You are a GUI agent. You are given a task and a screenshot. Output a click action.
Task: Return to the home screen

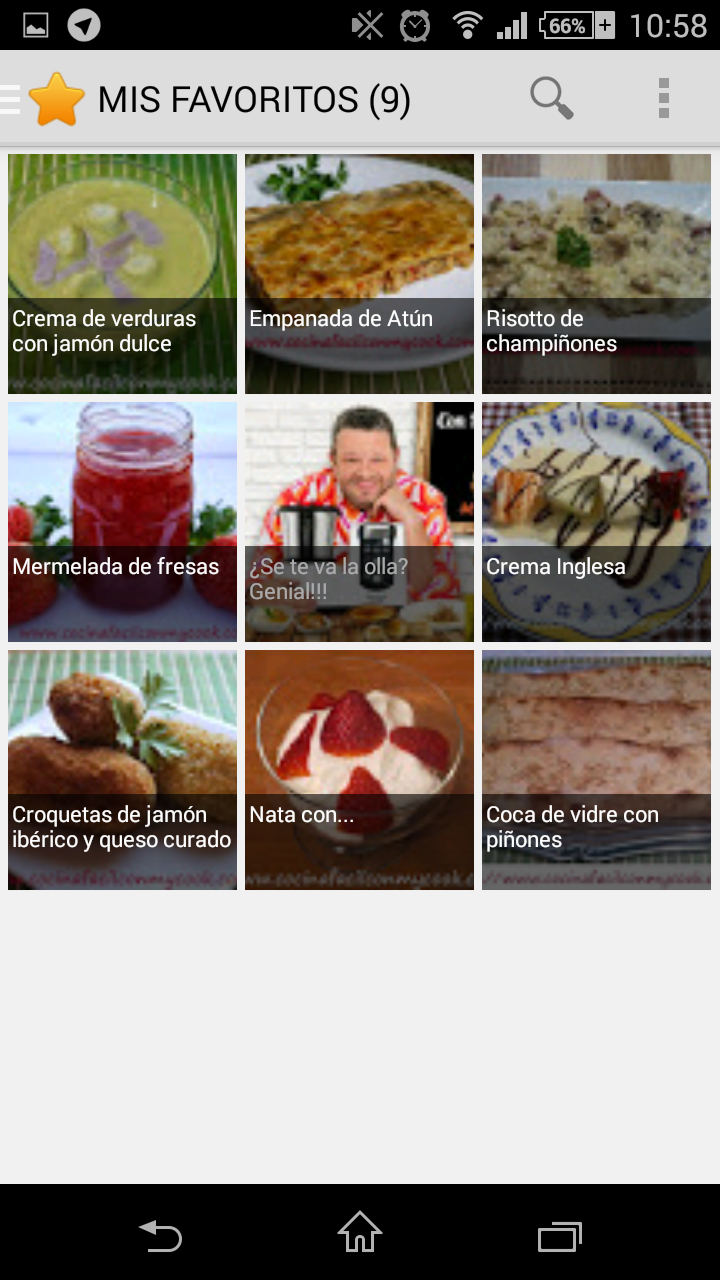click(360, 1233)
